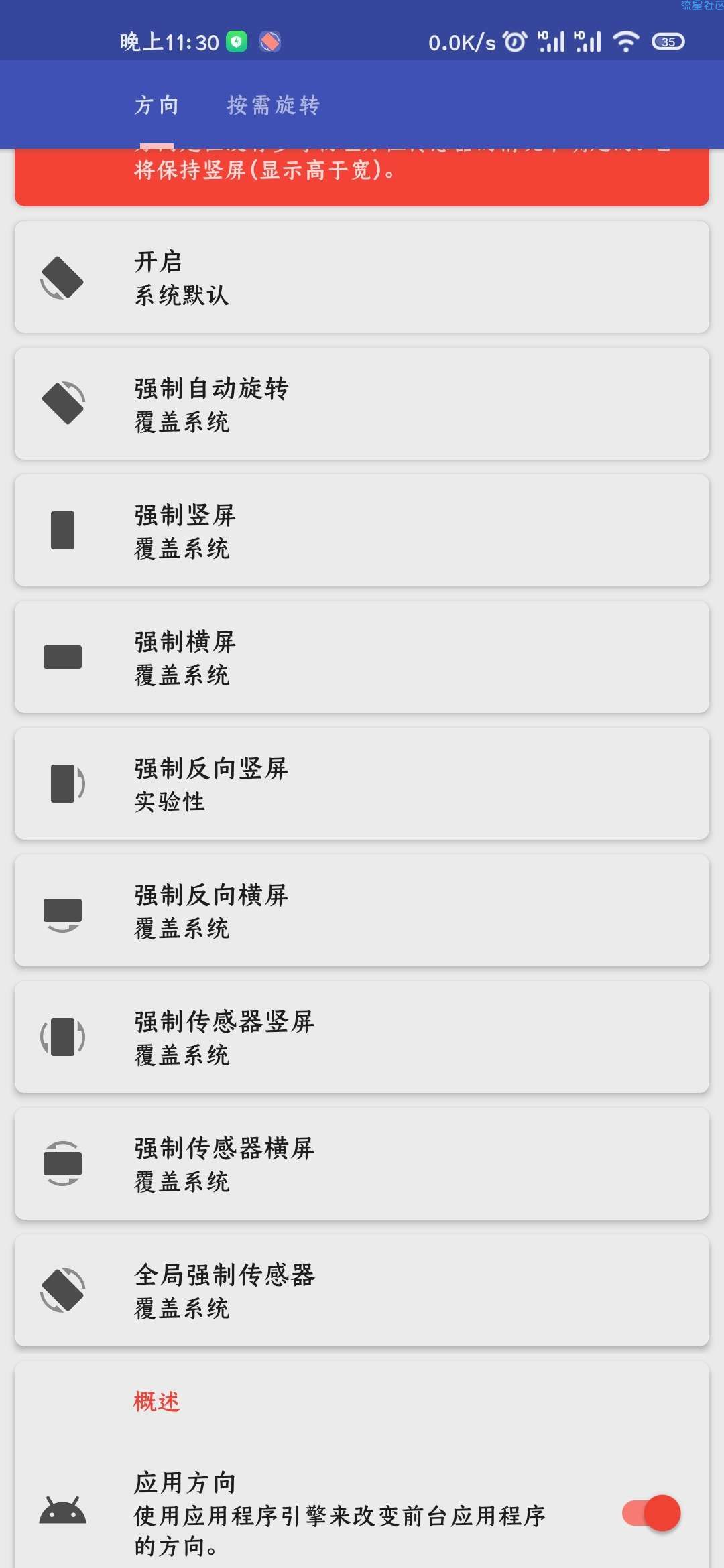This screenshot has height=1568, width=724.
Task: Tap 强制传感器竖屏 option
Action: (362, 1037)
